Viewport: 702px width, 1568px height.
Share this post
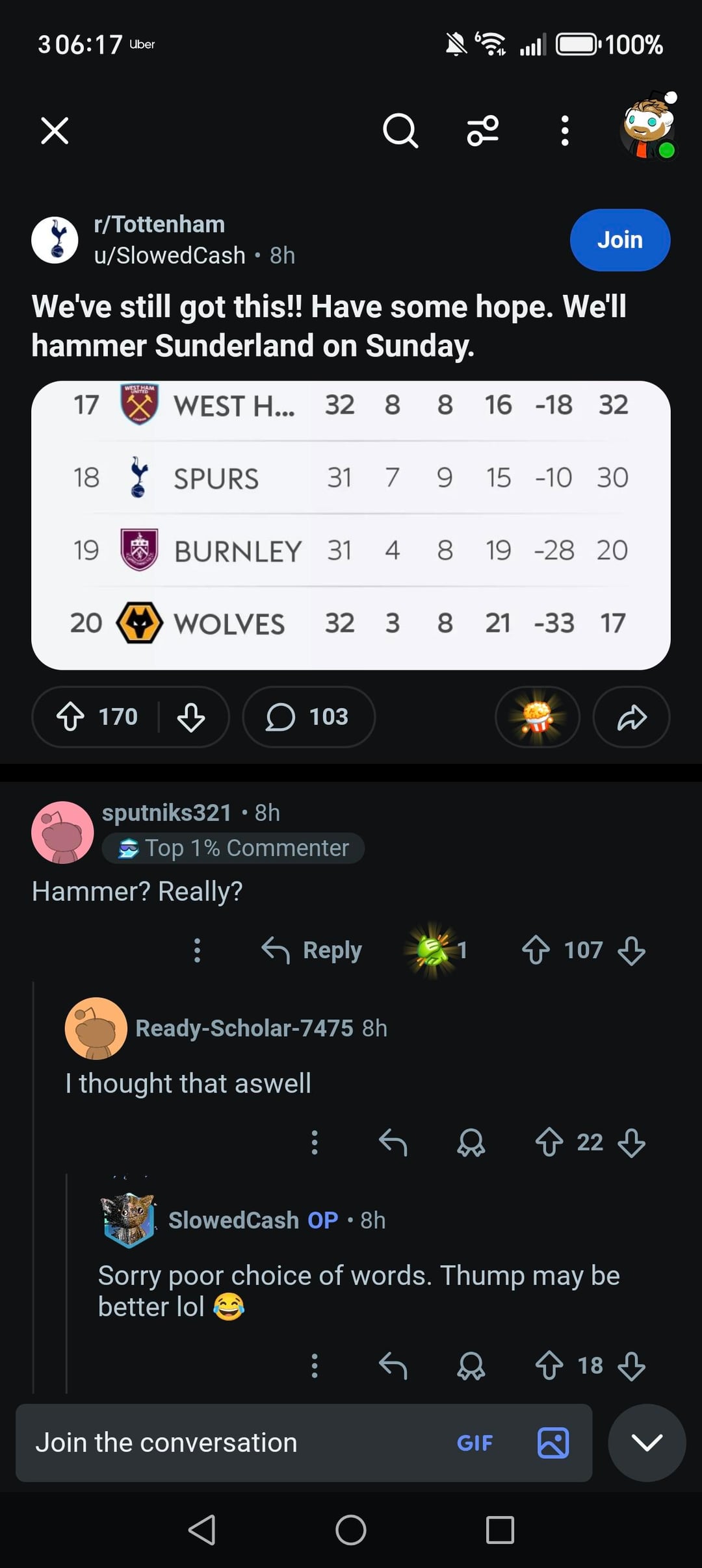(631, 717)
